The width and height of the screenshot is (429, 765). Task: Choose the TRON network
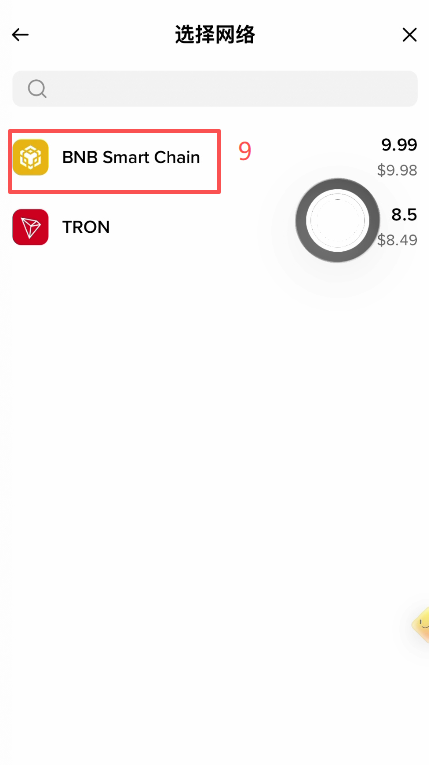point(215,227)
